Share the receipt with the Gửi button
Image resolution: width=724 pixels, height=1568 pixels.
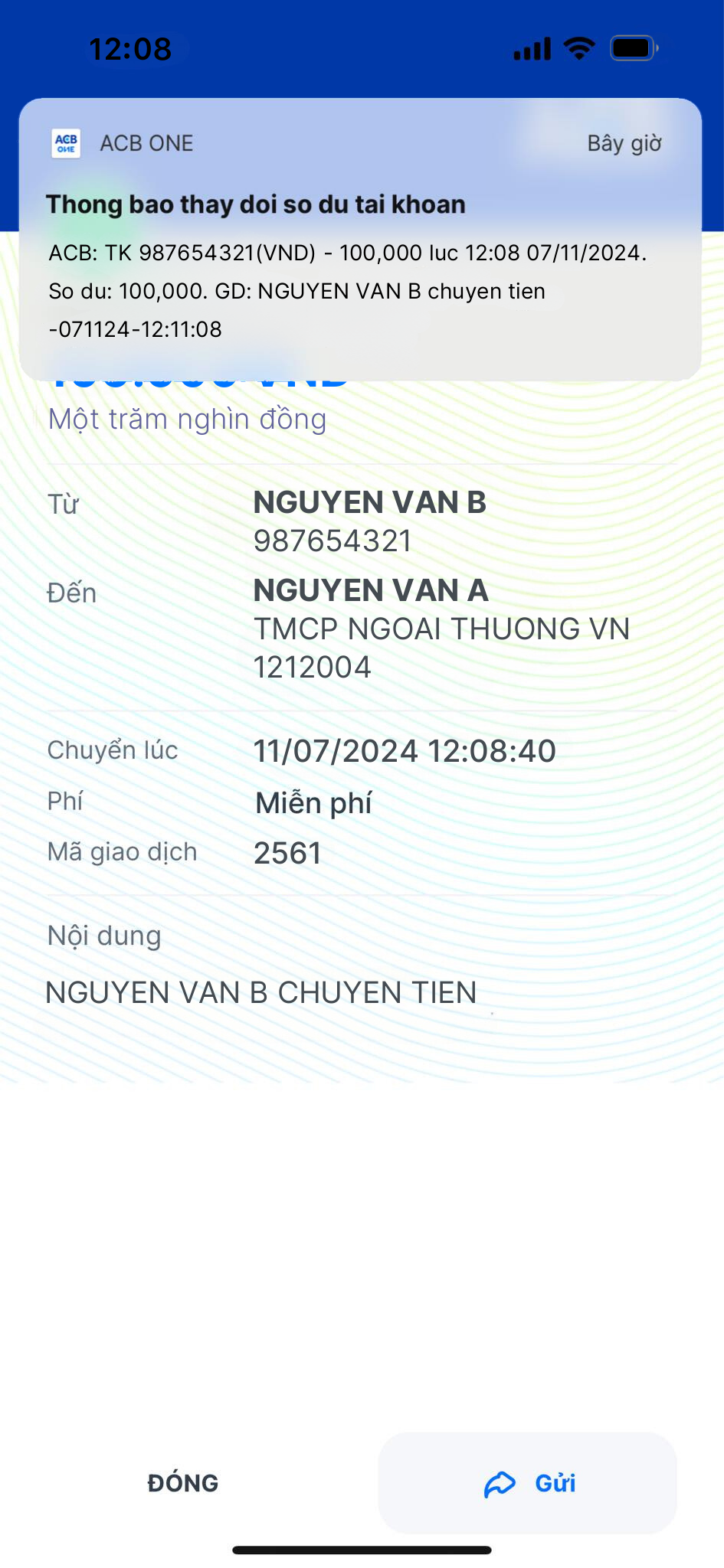pos(528,1483)
